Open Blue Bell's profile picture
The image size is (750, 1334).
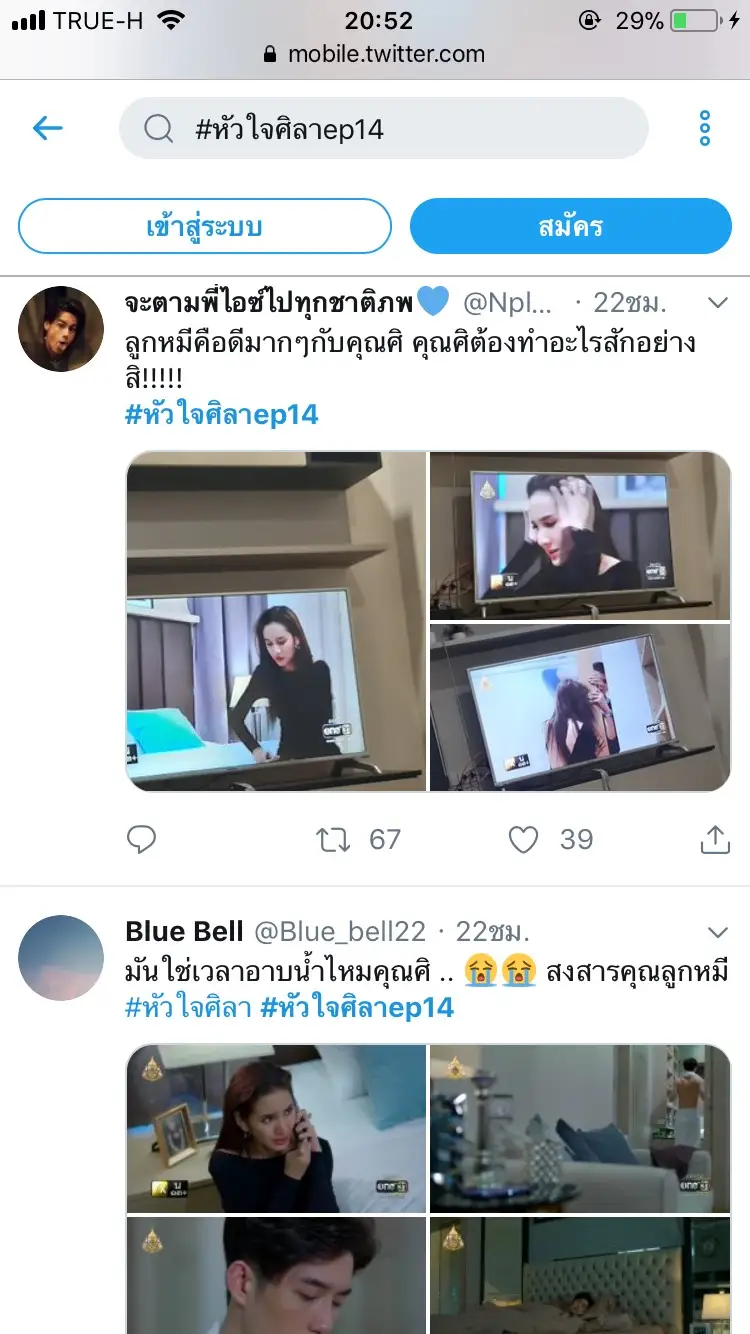point(61,958)
